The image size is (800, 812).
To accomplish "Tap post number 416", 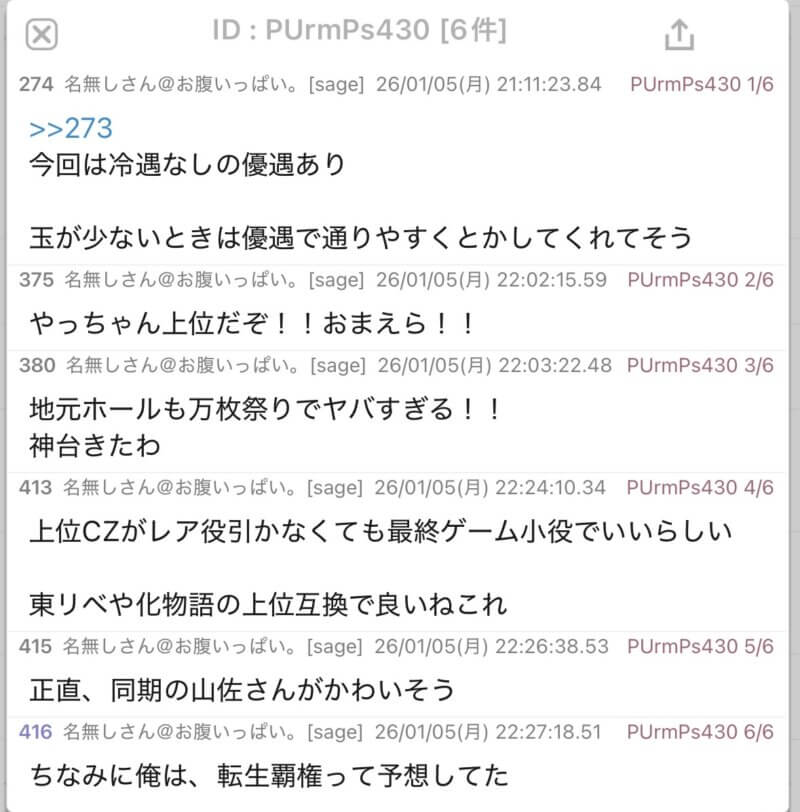I will coord(35,732).
